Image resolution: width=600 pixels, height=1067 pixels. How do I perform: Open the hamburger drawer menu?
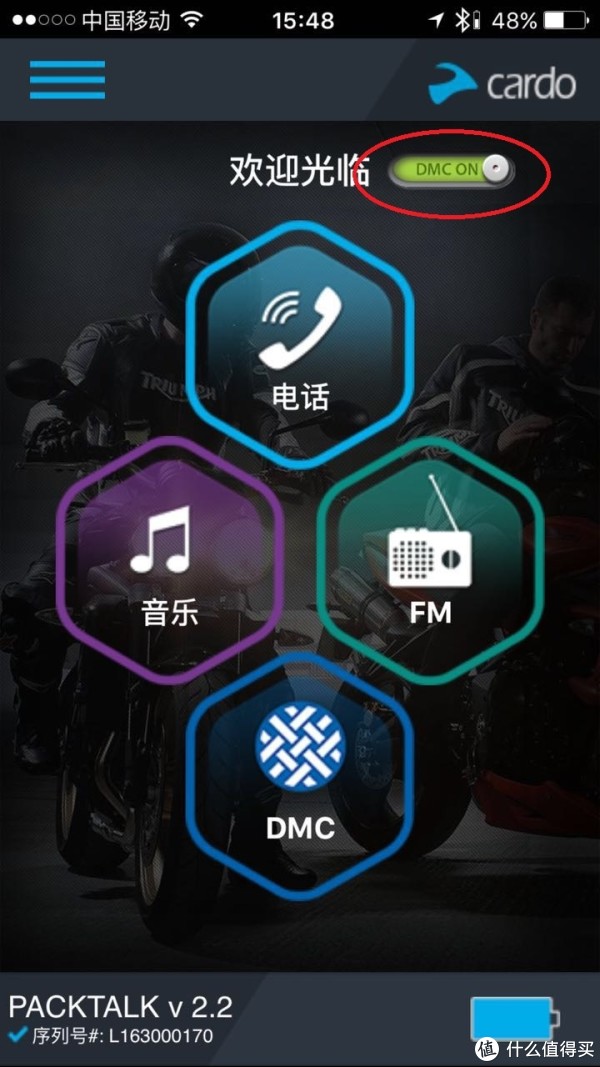coord(67,80)
